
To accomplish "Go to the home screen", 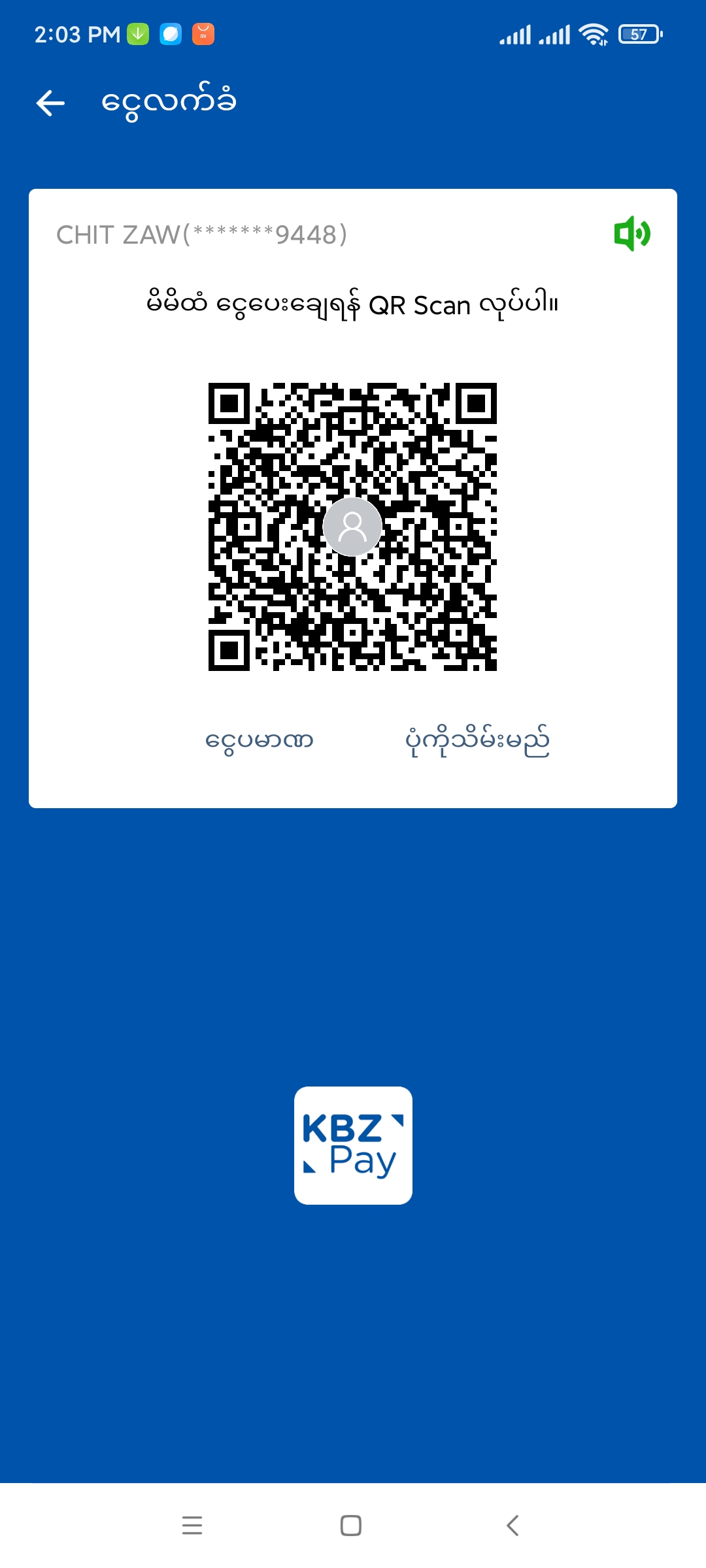I will pos(351,1525).
